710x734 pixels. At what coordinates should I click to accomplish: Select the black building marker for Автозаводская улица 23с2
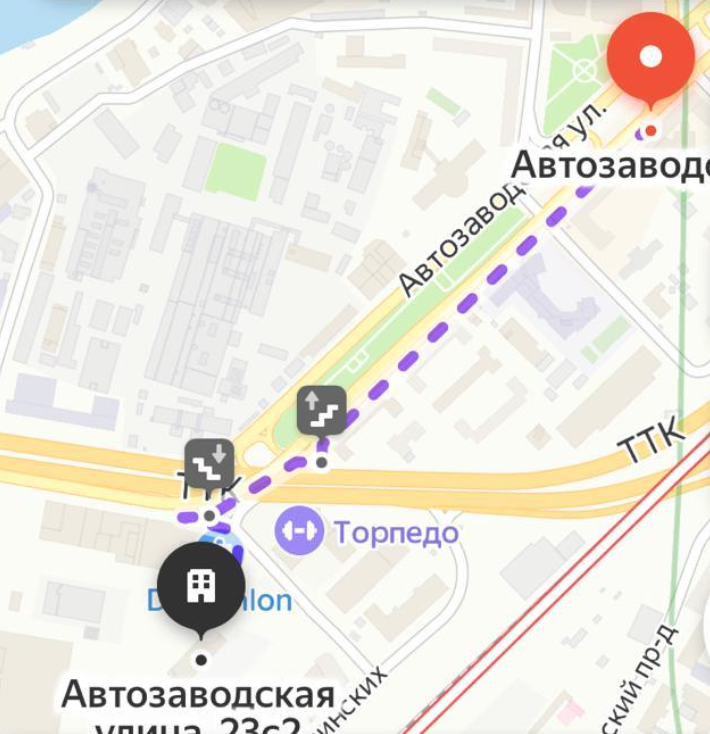coord(201,587)
